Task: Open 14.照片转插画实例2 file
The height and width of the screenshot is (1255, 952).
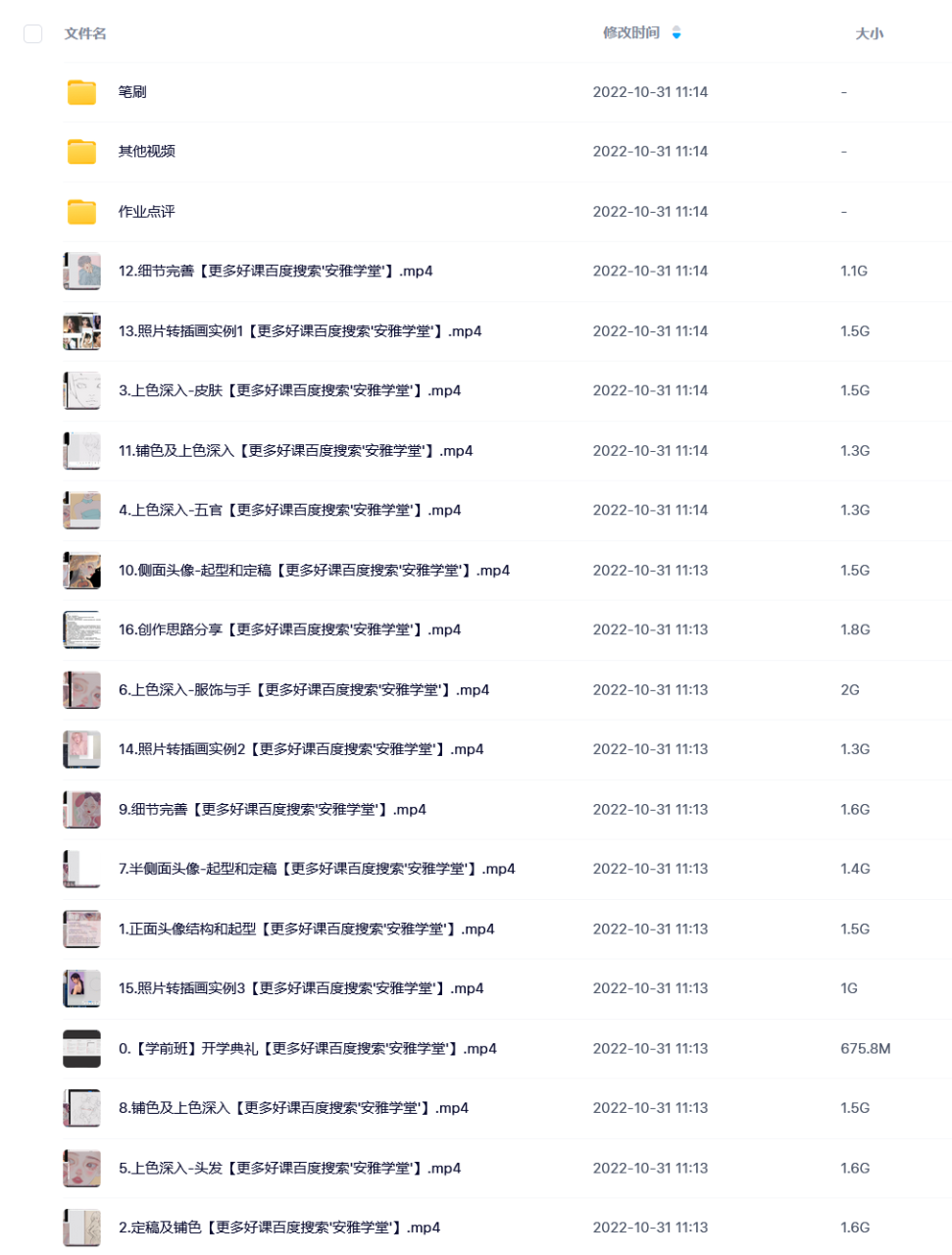Action: pyautogui.click(x=301, y=750)
